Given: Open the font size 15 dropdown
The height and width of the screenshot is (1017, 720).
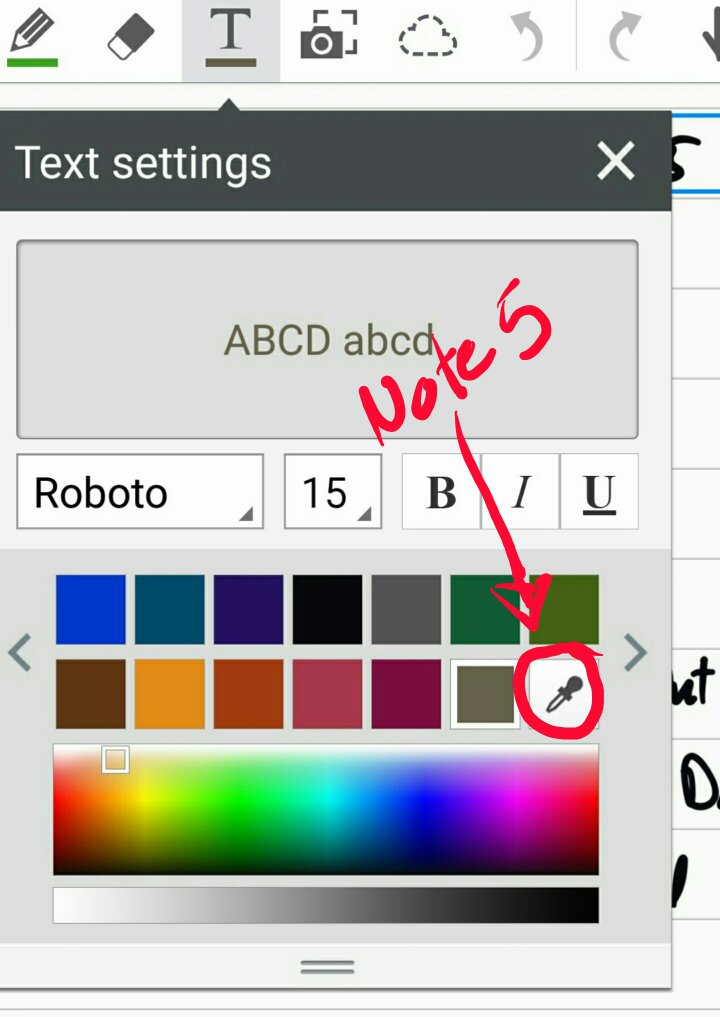Looking at the screenshot, I should [x=332, y=492].
